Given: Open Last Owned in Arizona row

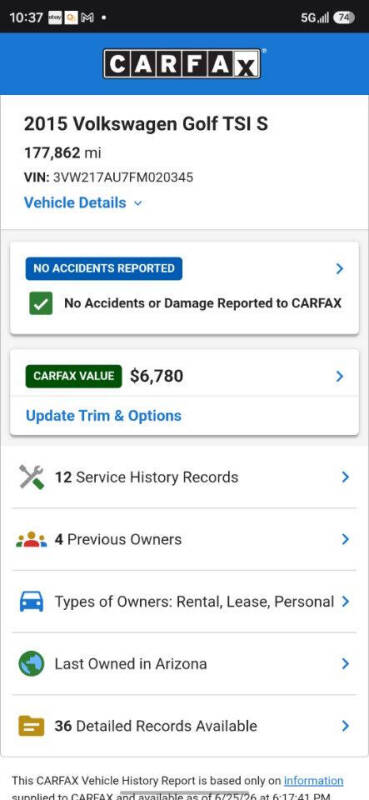Looking at the screenshot, I should click(184, 664).
